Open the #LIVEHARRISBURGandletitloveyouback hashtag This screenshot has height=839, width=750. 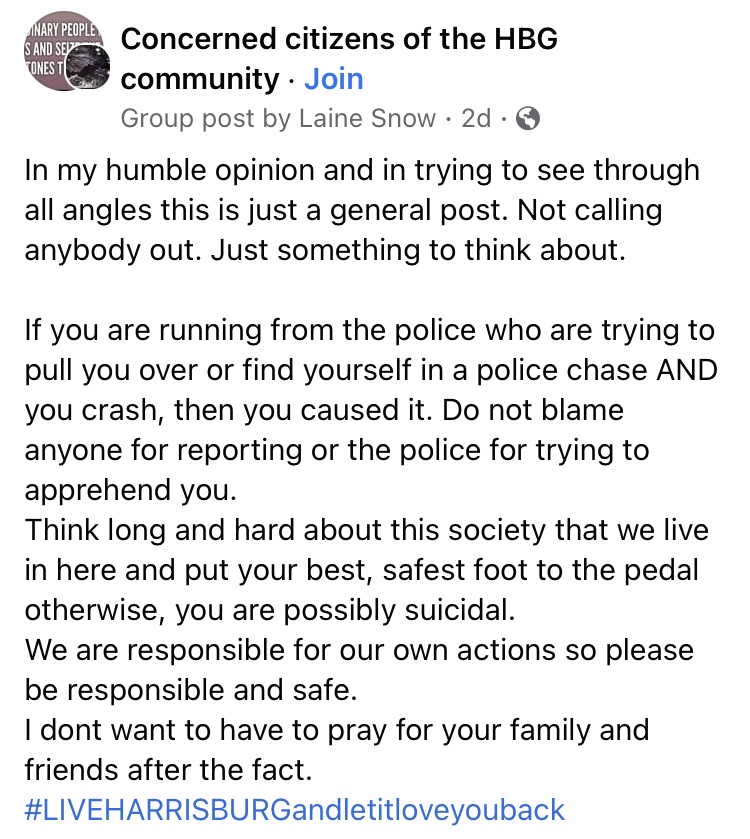pos(294,808)
